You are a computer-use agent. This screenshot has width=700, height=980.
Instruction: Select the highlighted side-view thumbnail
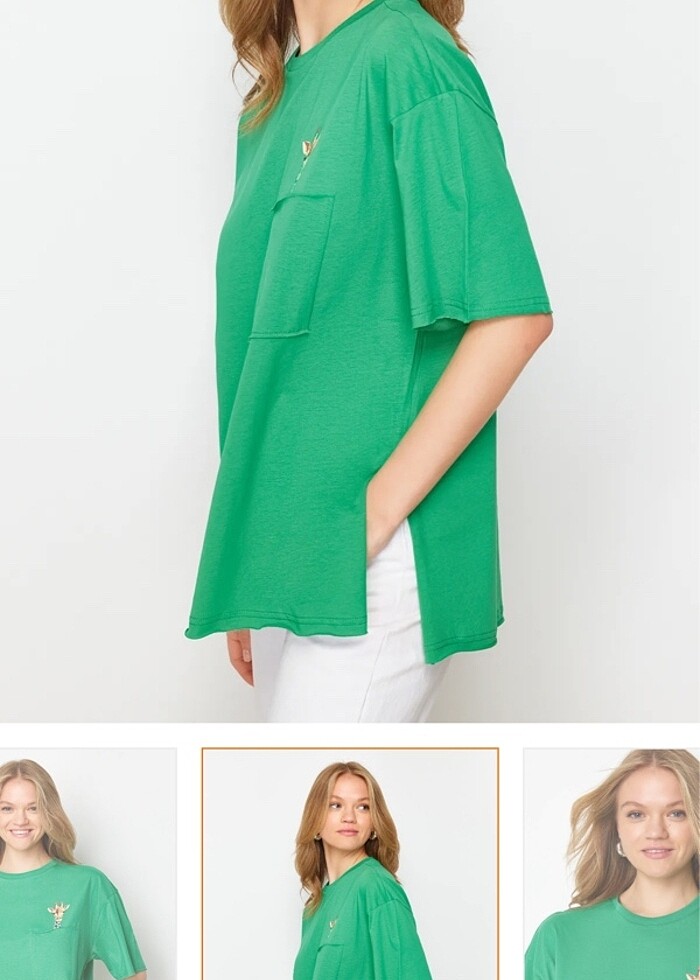click(x=350, y=865)
